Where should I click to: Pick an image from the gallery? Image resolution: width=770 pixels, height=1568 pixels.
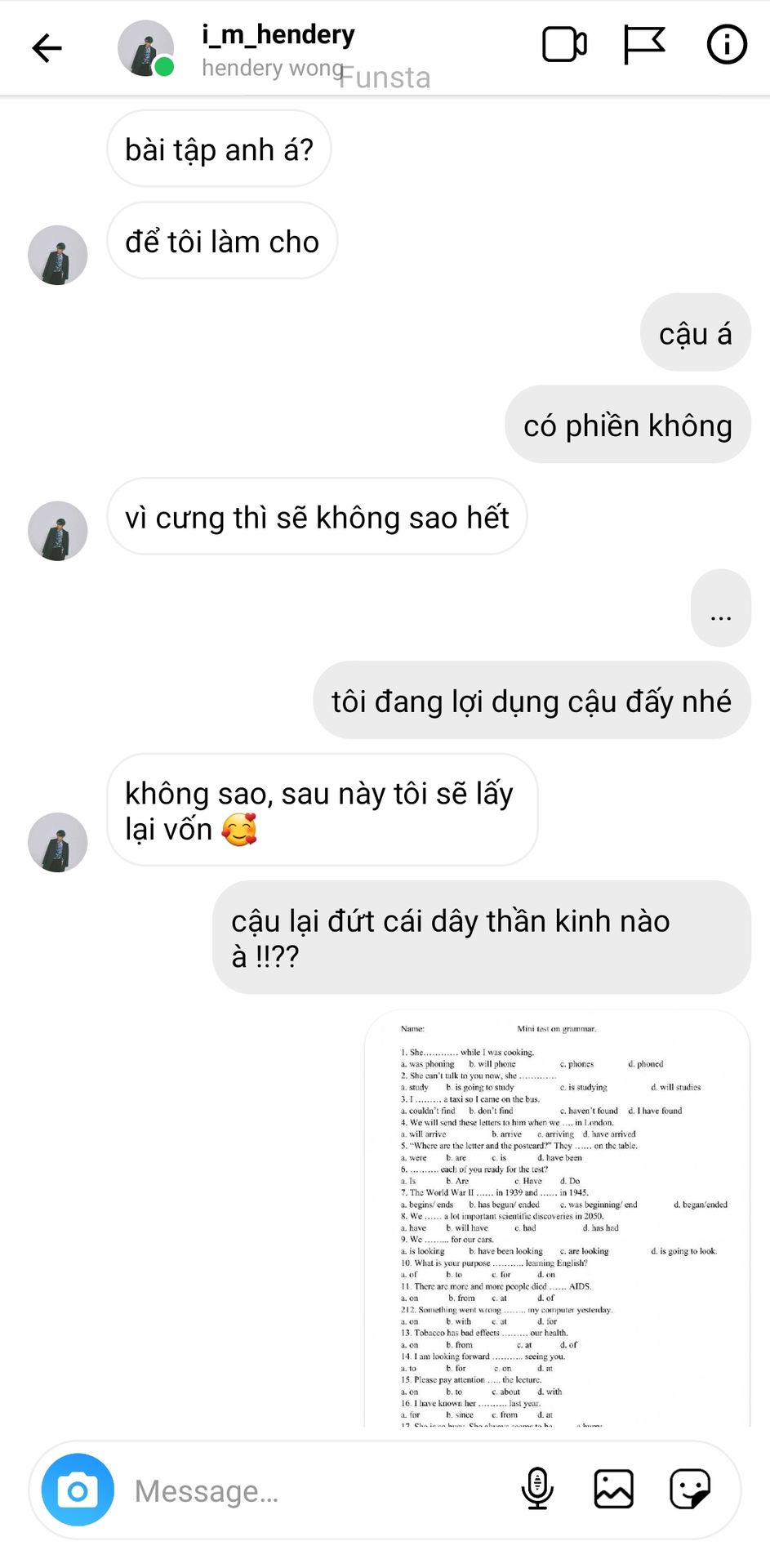tap(613, 1489)
